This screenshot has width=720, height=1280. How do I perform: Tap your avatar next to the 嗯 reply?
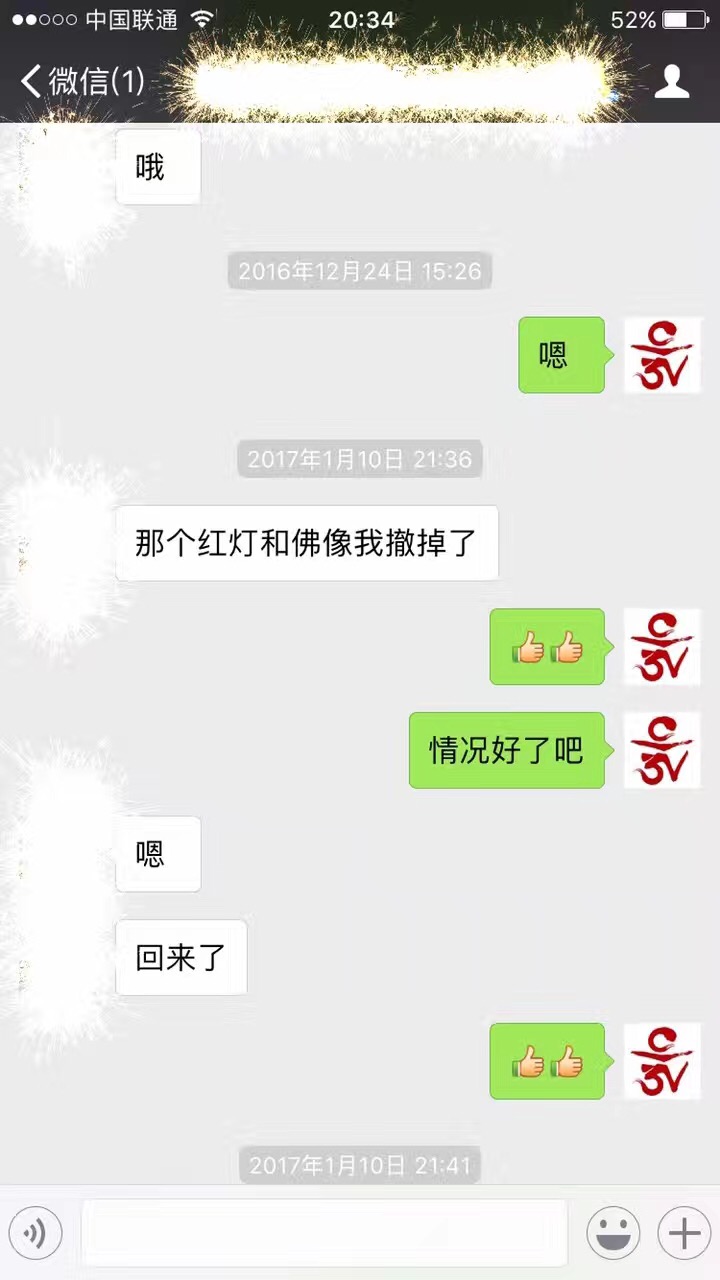coord(662,355)
